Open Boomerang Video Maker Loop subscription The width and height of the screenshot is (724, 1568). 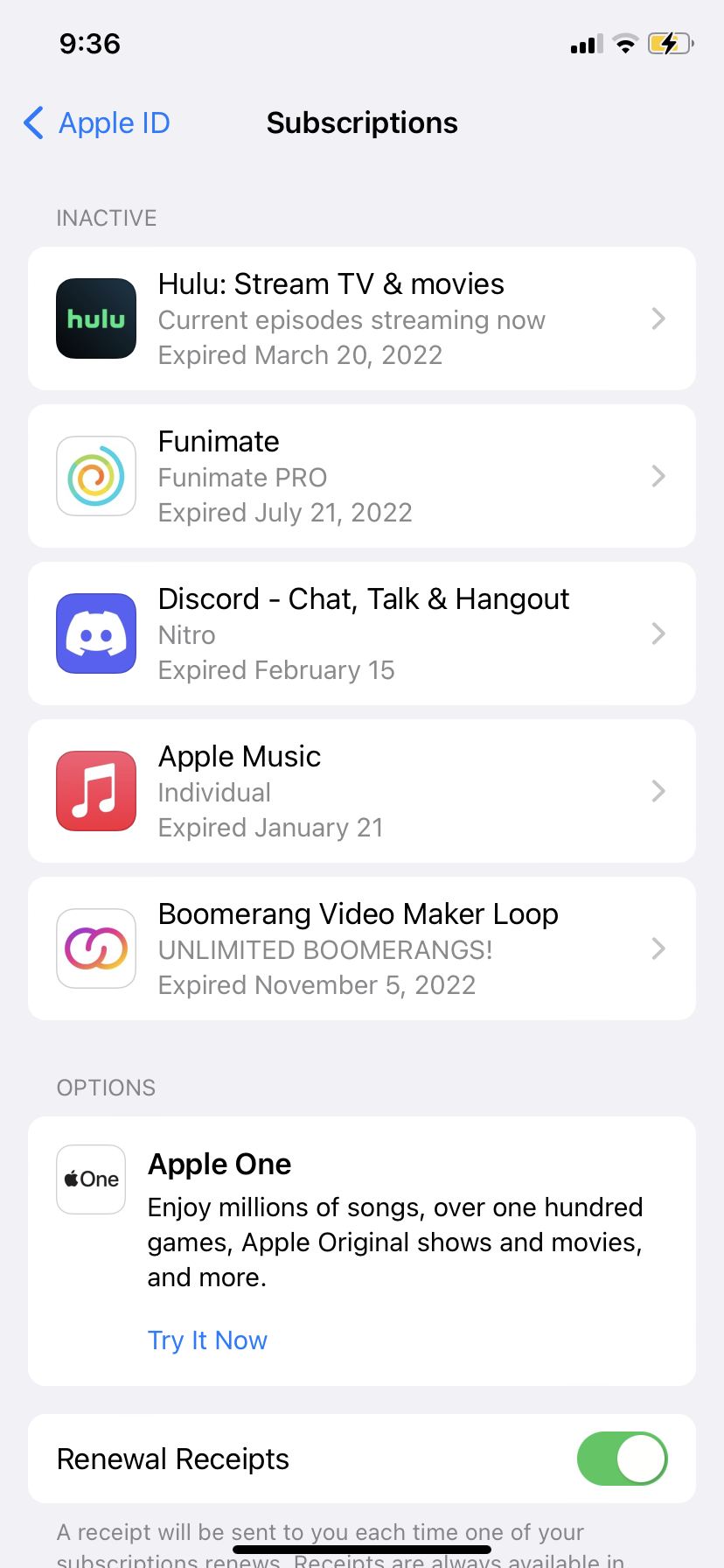(x=362, y=948)
